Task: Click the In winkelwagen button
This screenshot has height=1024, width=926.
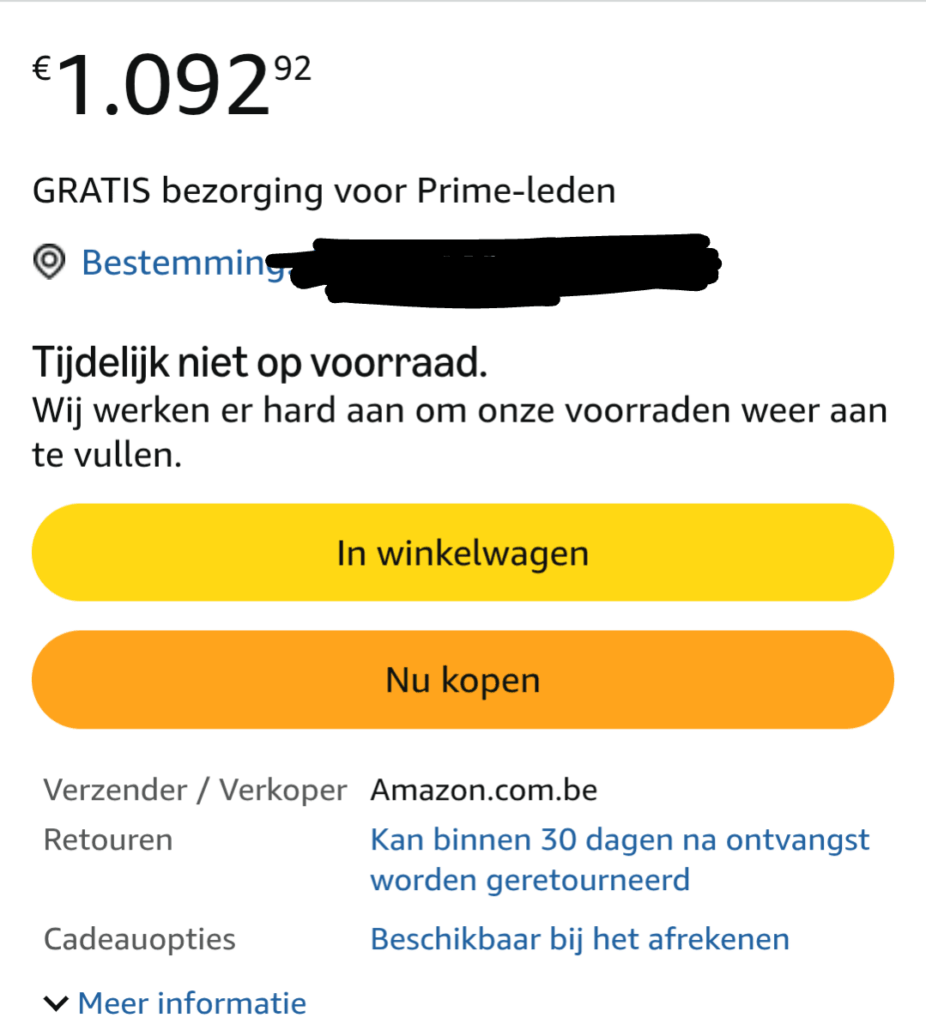Action: (x=462, y=552)
